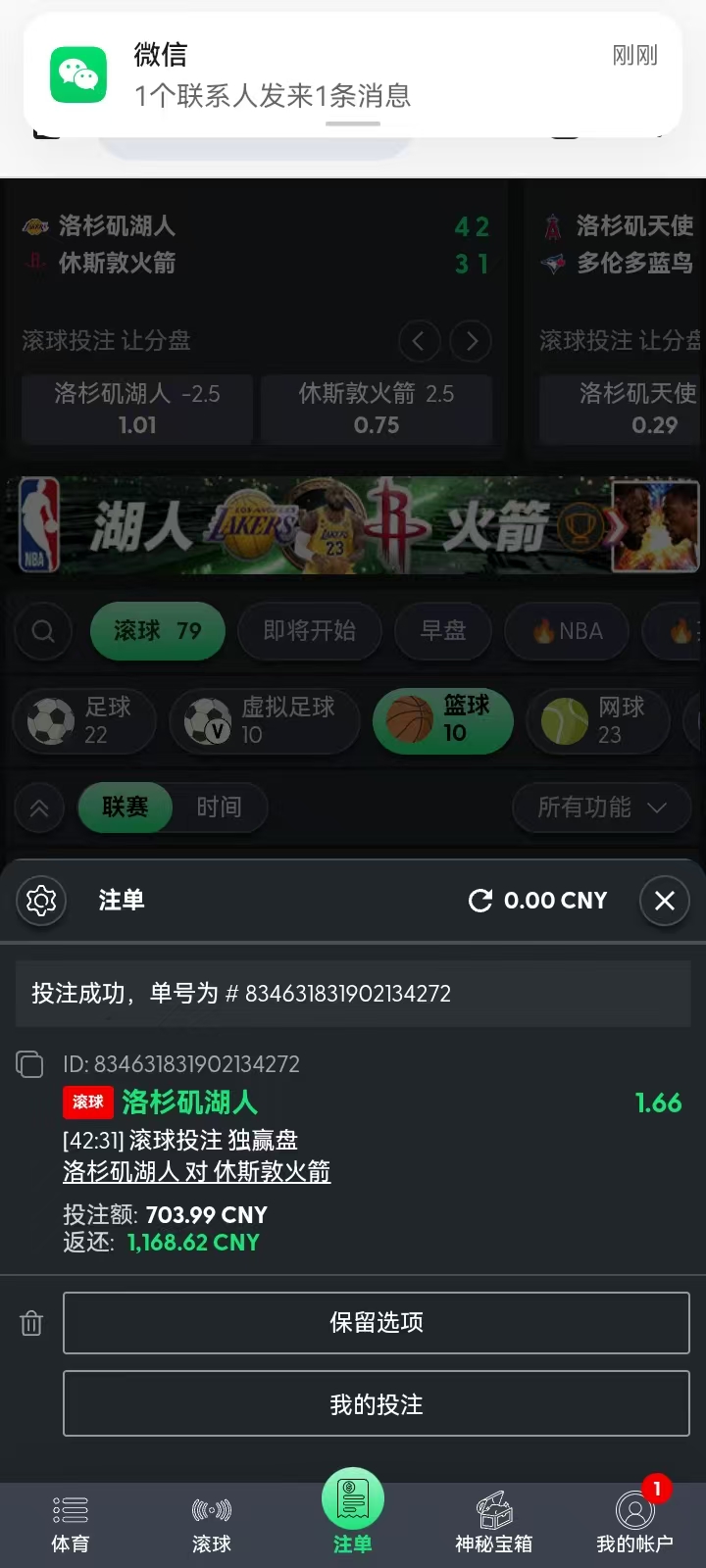Copy the bet ID with copy icon
Viewport: 706px width, 1568px height.
pos(30,1063)
